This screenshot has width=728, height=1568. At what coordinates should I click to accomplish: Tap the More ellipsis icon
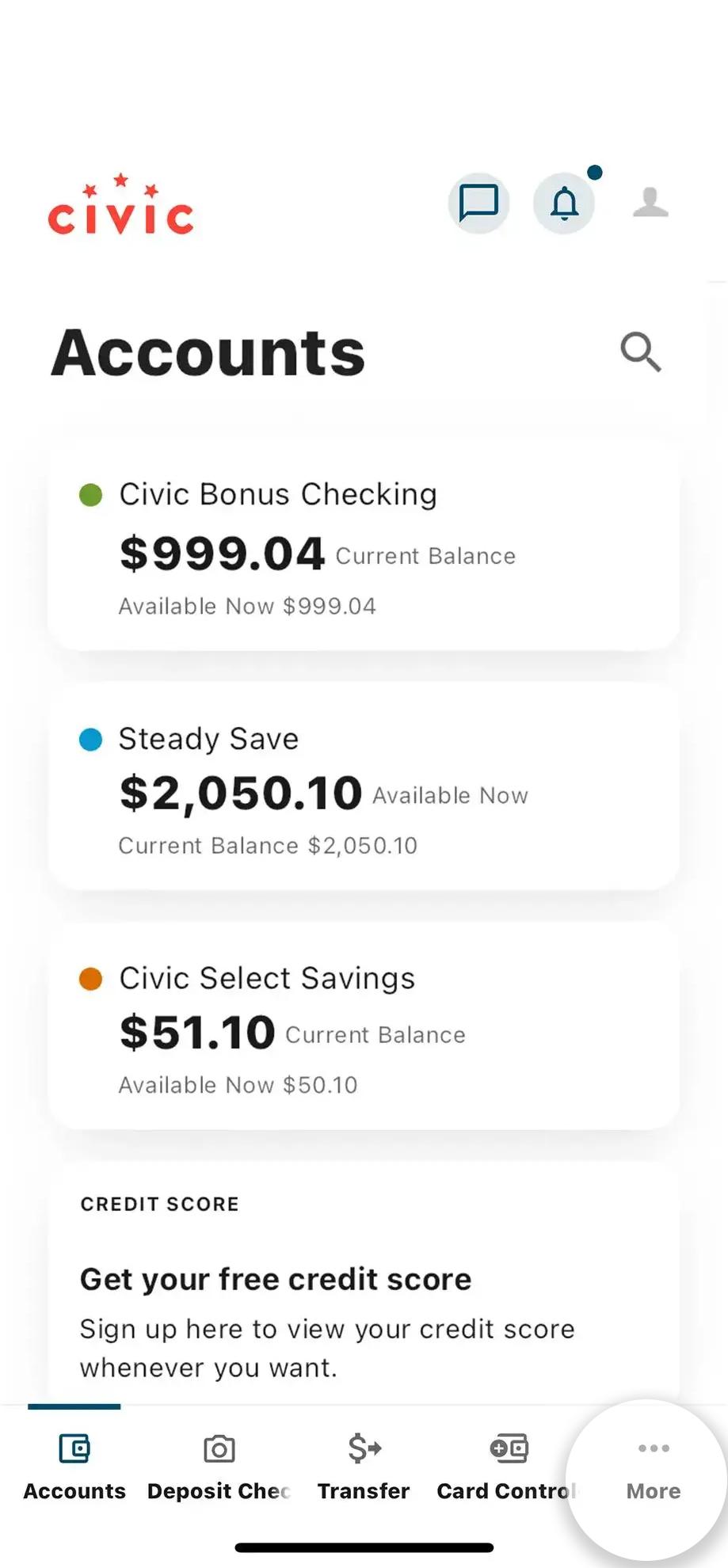[x=652, y=1447]
